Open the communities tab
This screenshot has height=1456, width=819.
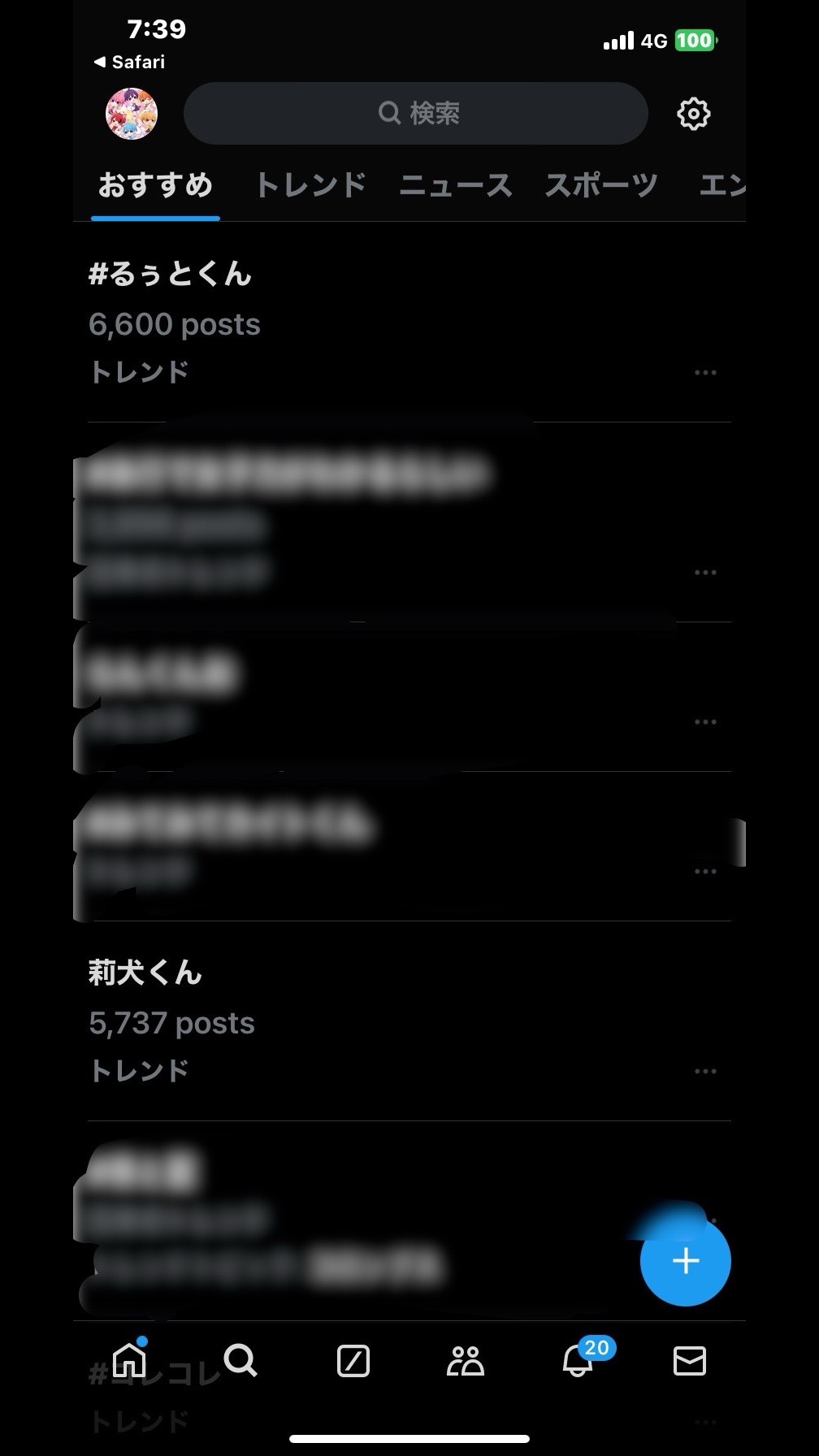coord(466,1360)
